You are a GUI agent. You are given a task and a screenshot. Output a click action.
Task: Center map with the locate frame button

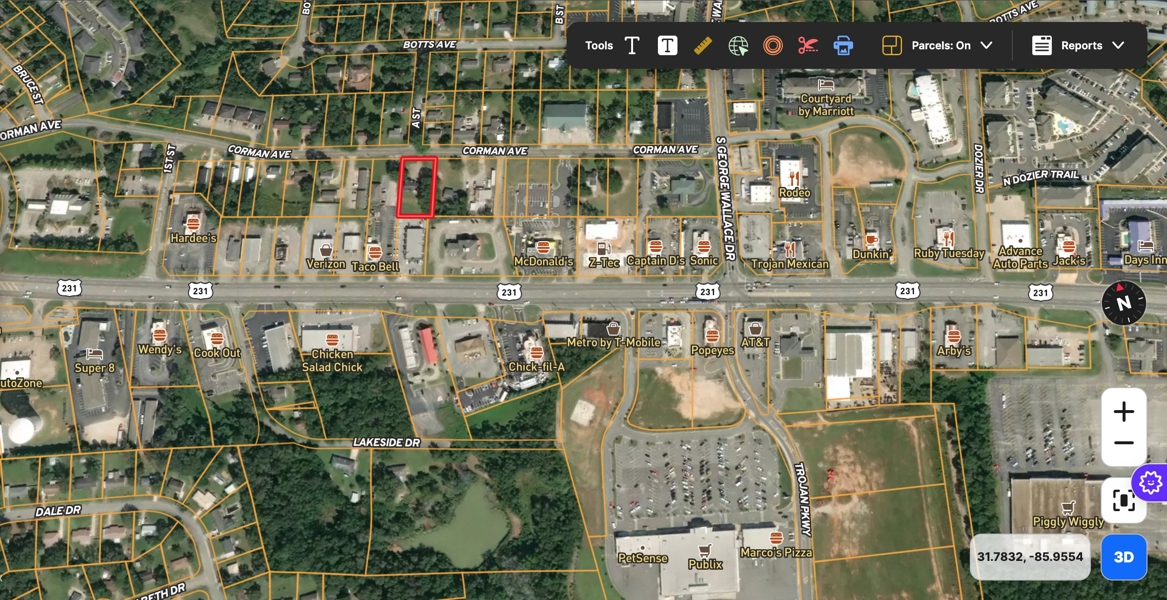point(1123,501)
